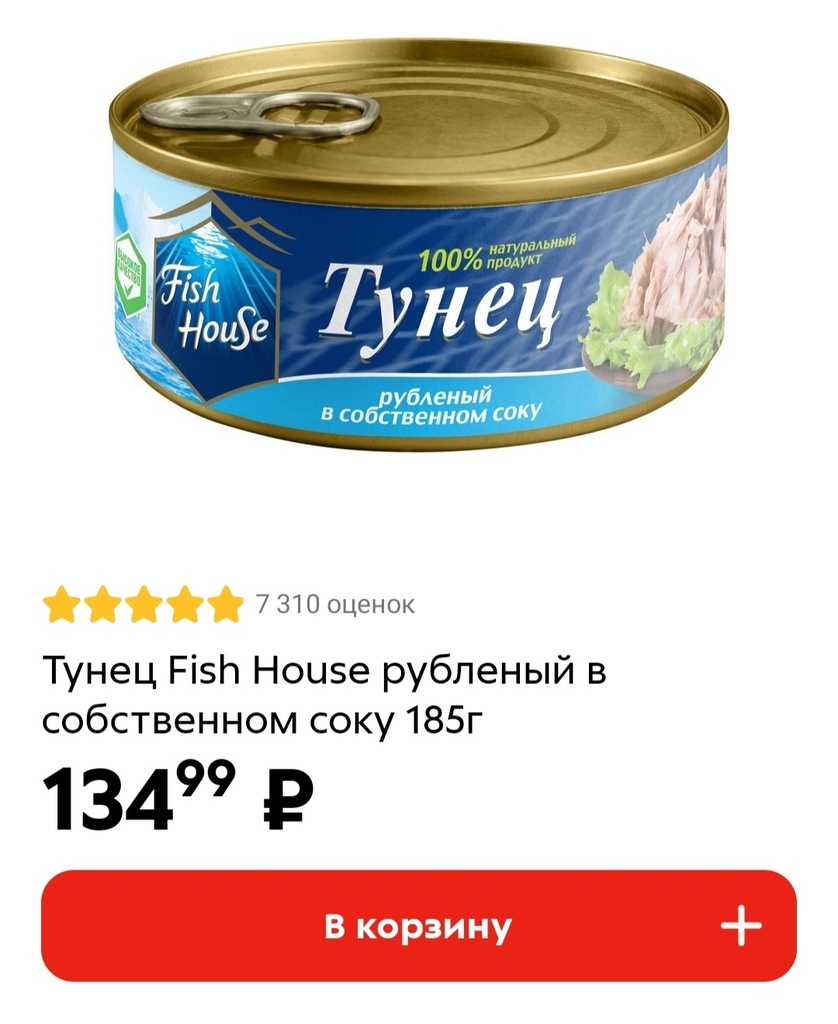
Task: View the 7 310 оценок ratings
Action: [335, 604]
